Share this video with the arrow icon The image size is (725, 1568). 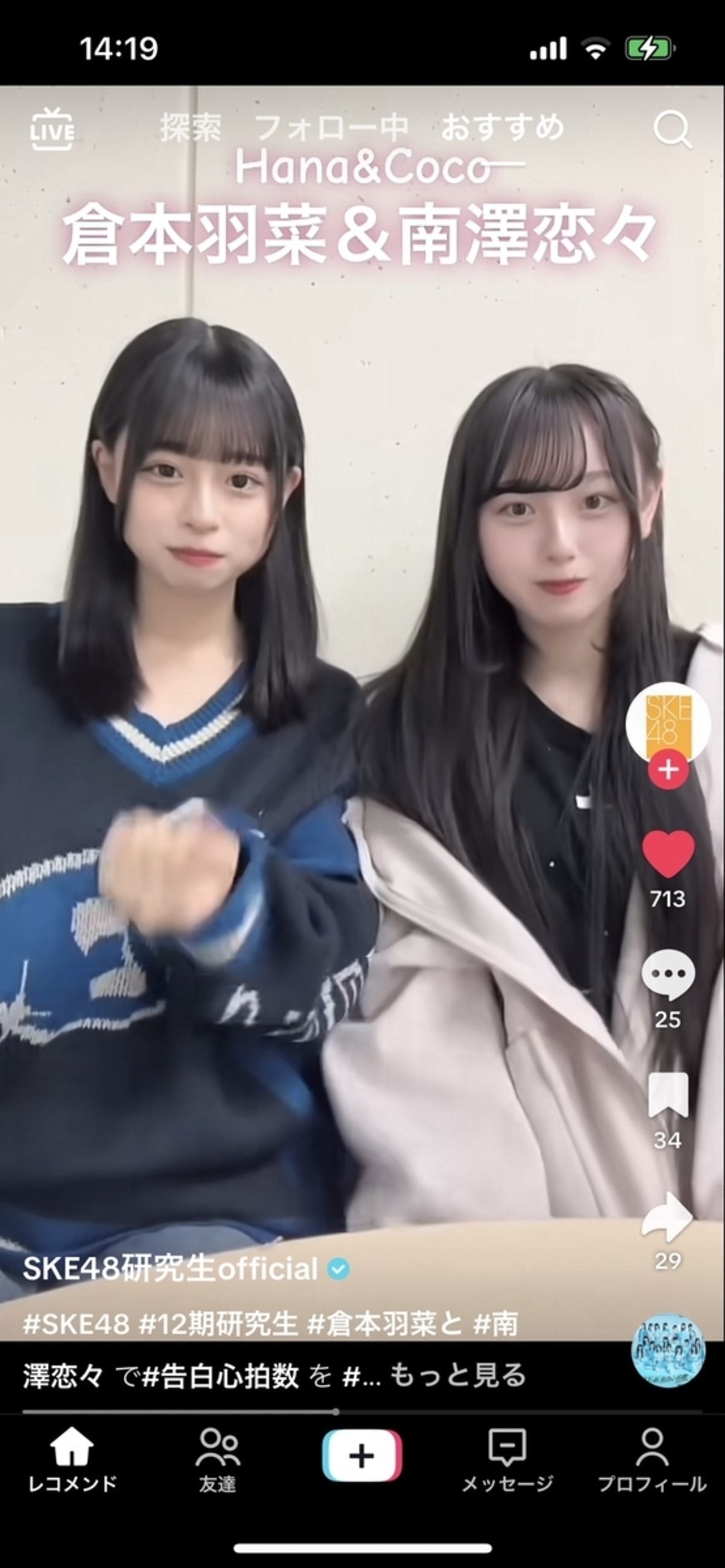point(668,1216)
